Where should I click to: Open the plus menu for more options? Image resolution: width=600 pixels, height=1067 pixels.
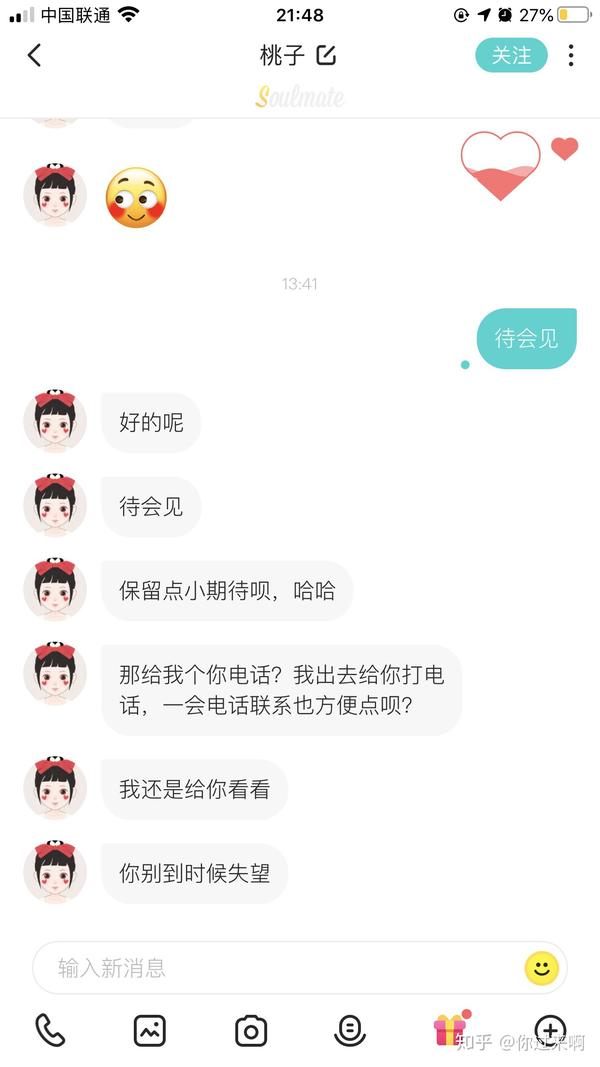pyautogui.click(x=550, y=1030)
